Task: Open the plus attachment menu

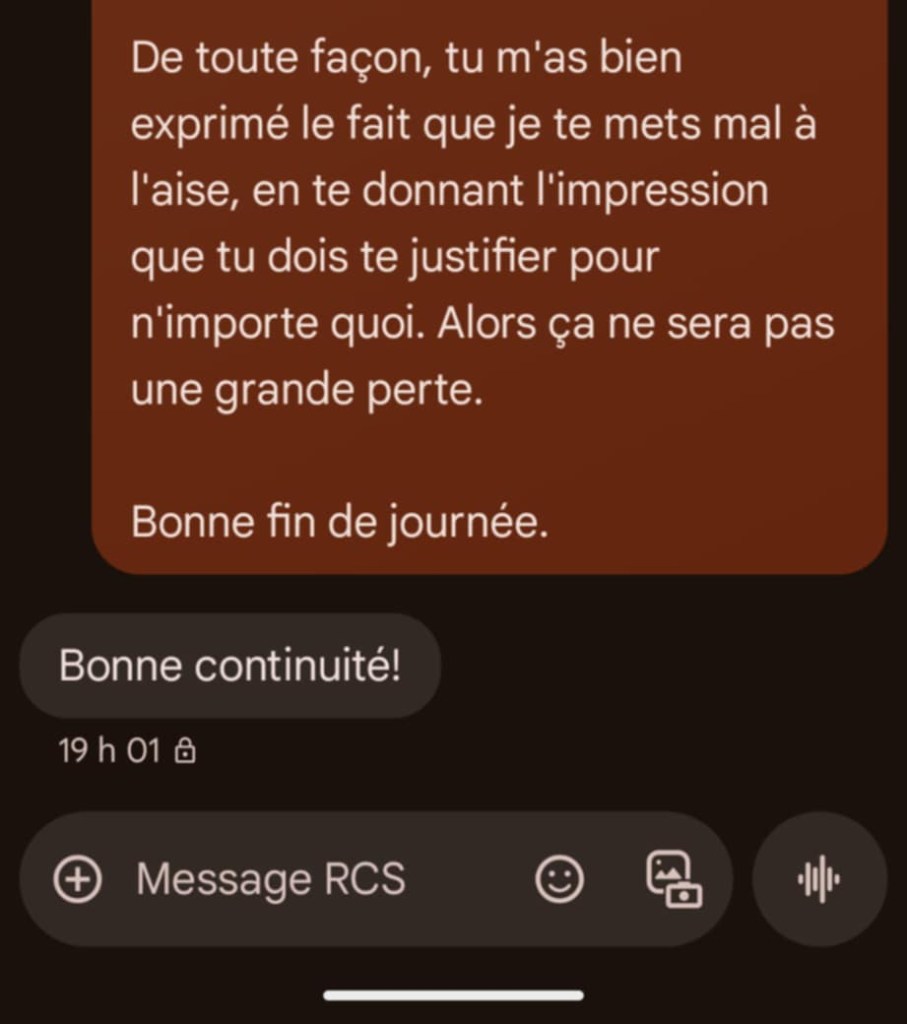Action: click(78, 880)
